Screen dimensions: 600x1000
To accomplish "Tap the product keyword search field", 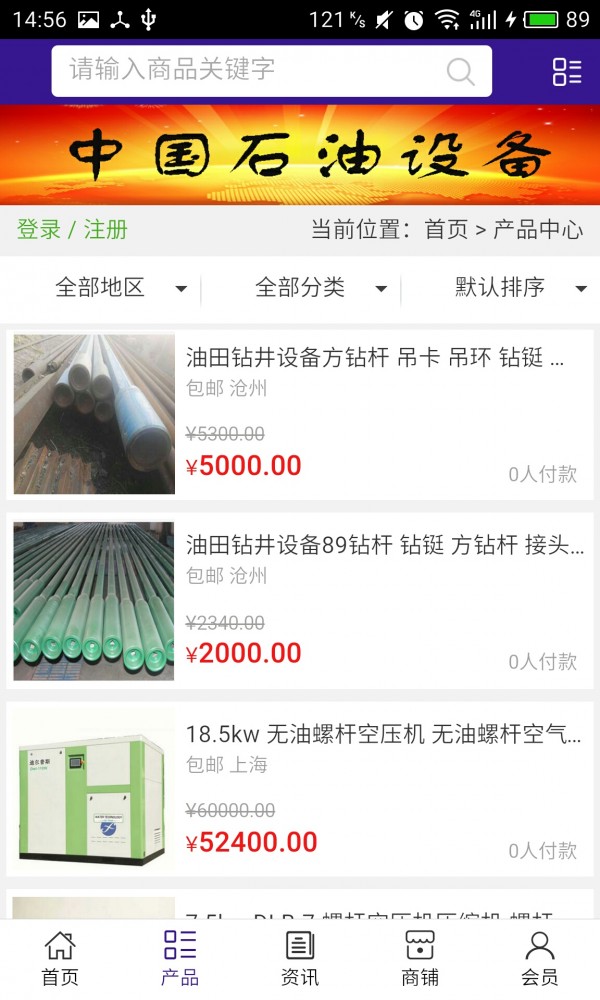I will click(250, 70).
